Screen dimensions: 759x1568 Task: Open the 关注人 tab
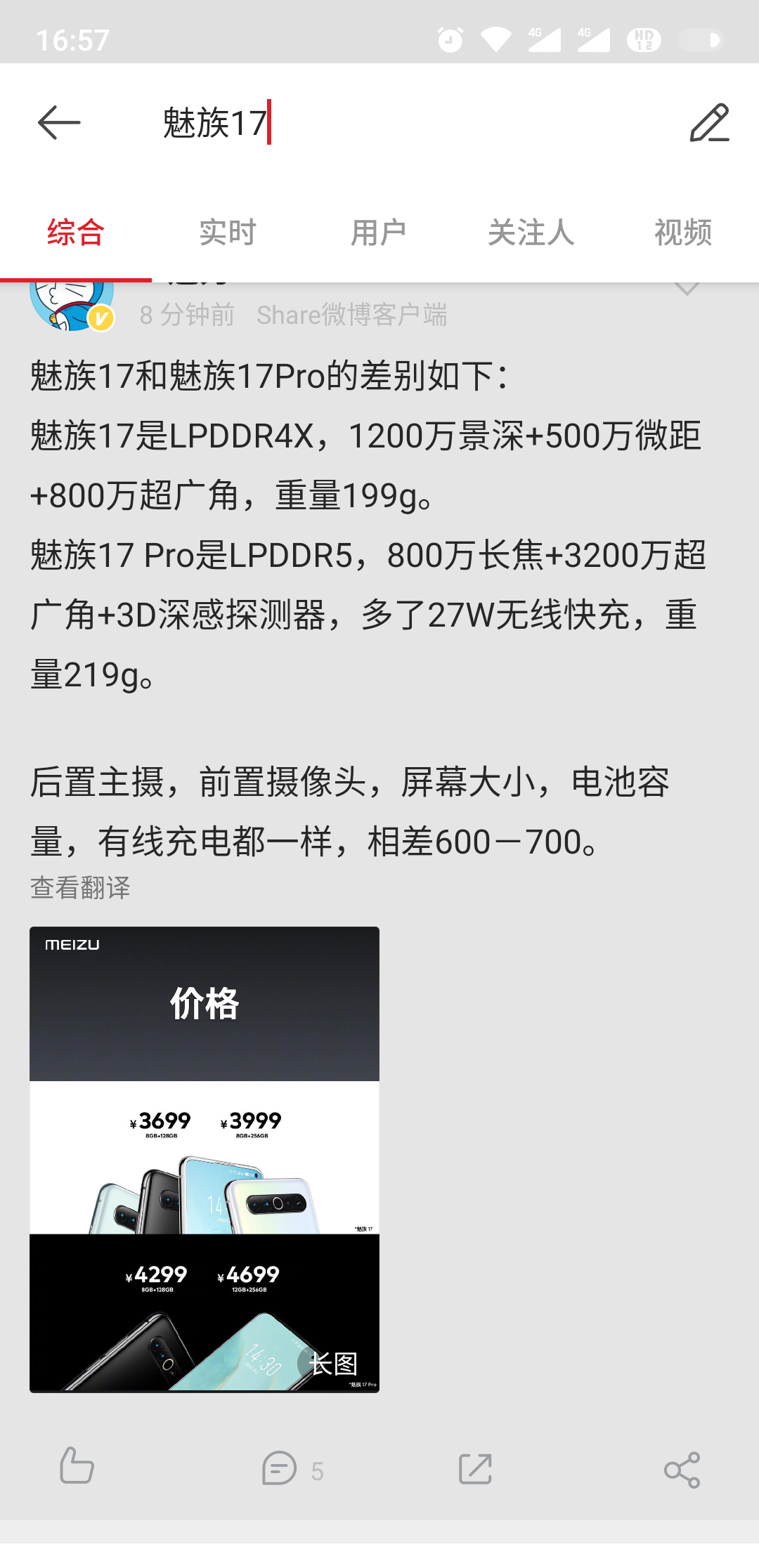[531, 233]
